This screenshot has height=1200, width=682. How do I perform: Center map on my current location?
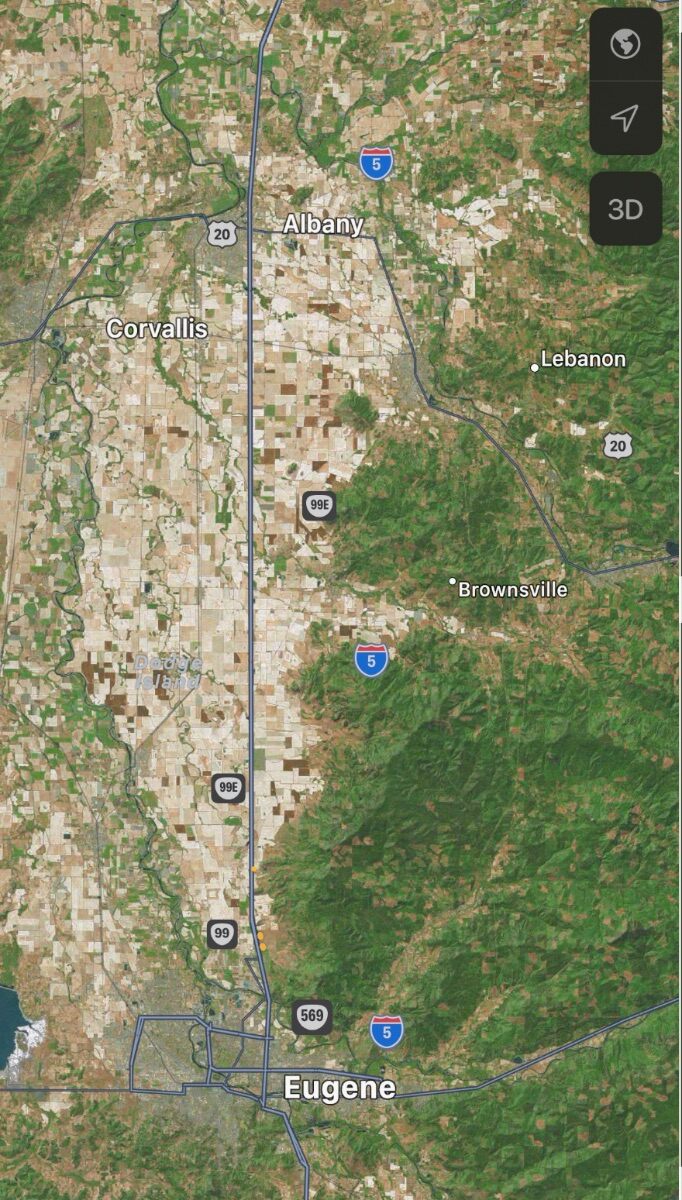(x=625, y=119)
